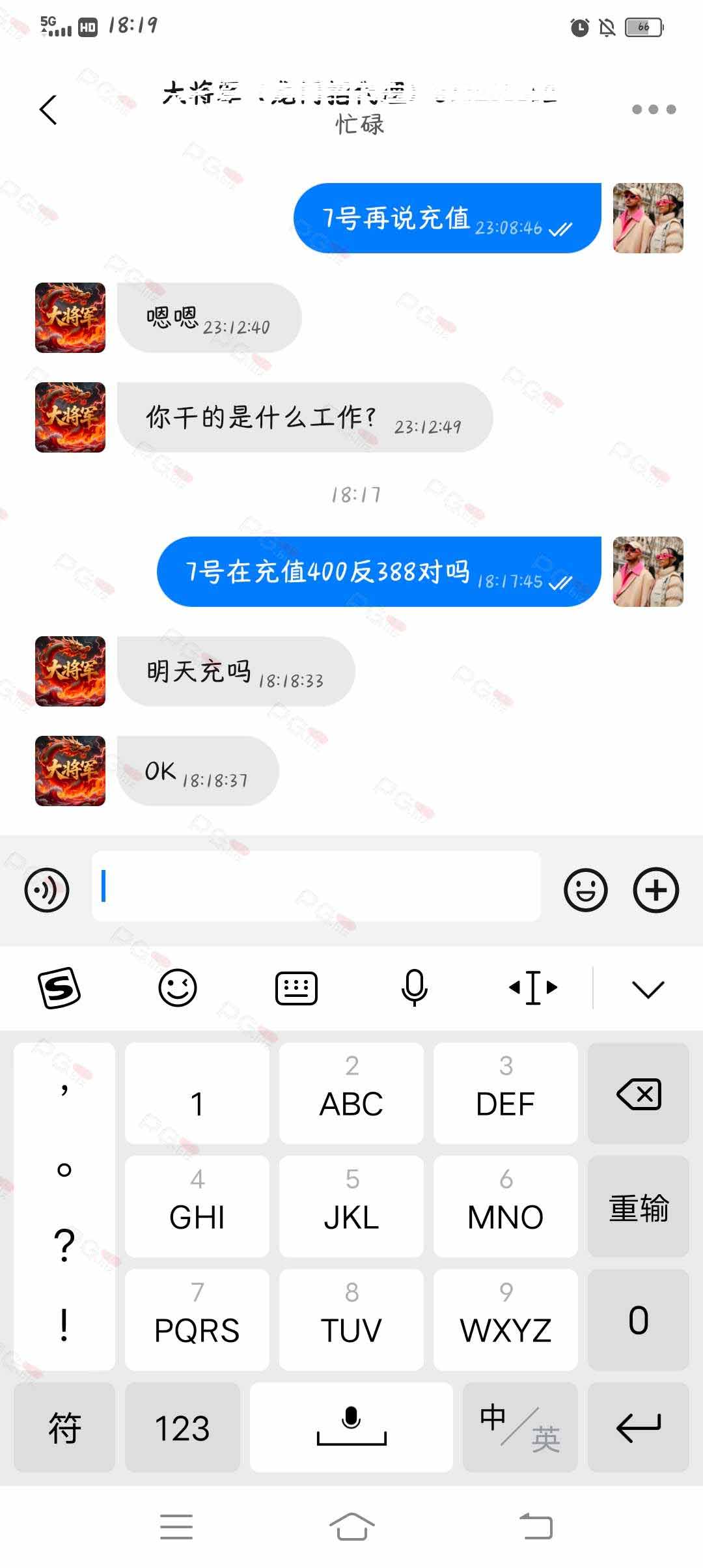Tap the enter key
Screen dimensions: 703x1568
(x=639, y=1427)
